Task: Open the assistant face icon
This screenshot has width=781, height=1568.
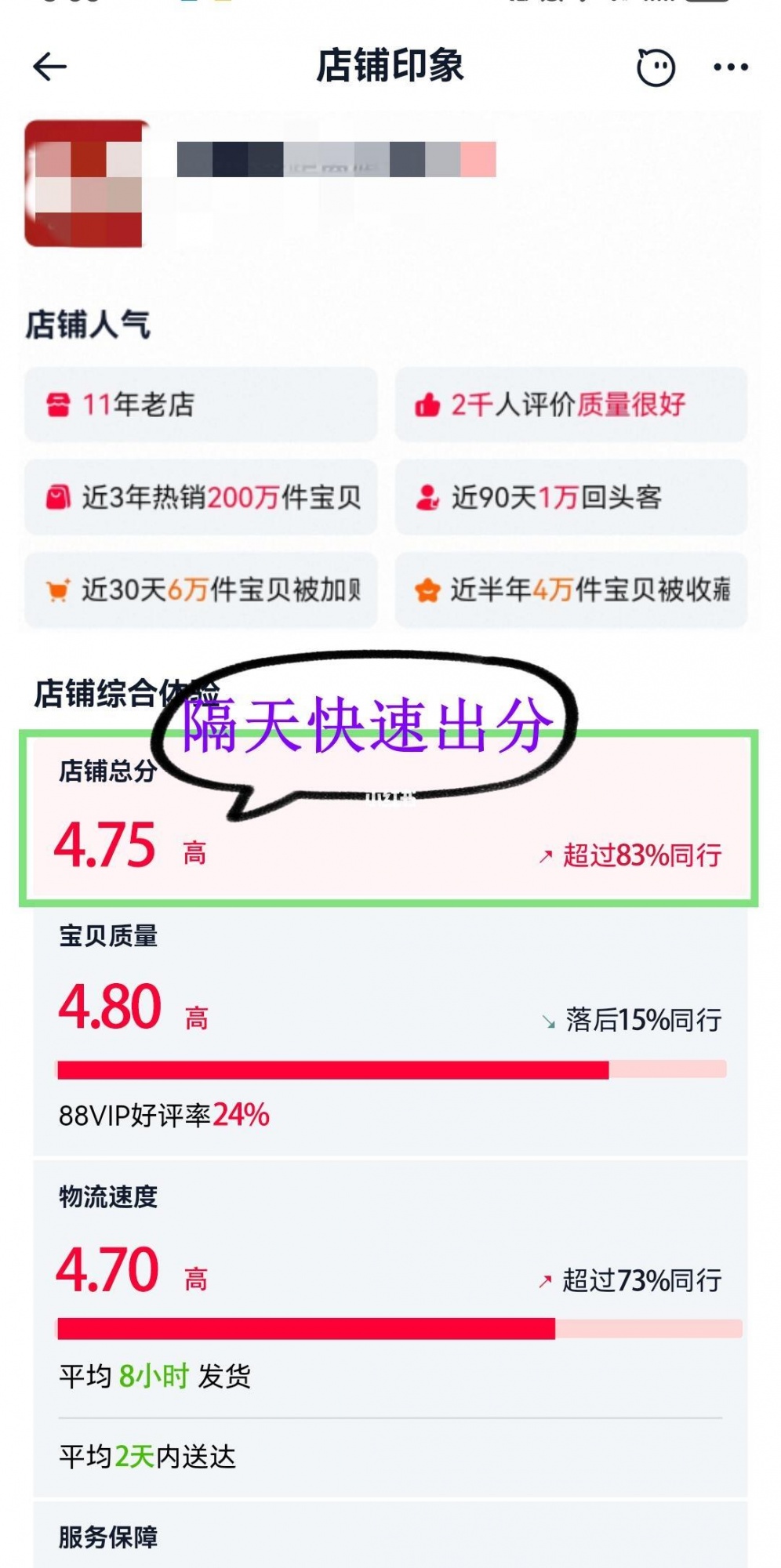Action: (x=655, y=67)
